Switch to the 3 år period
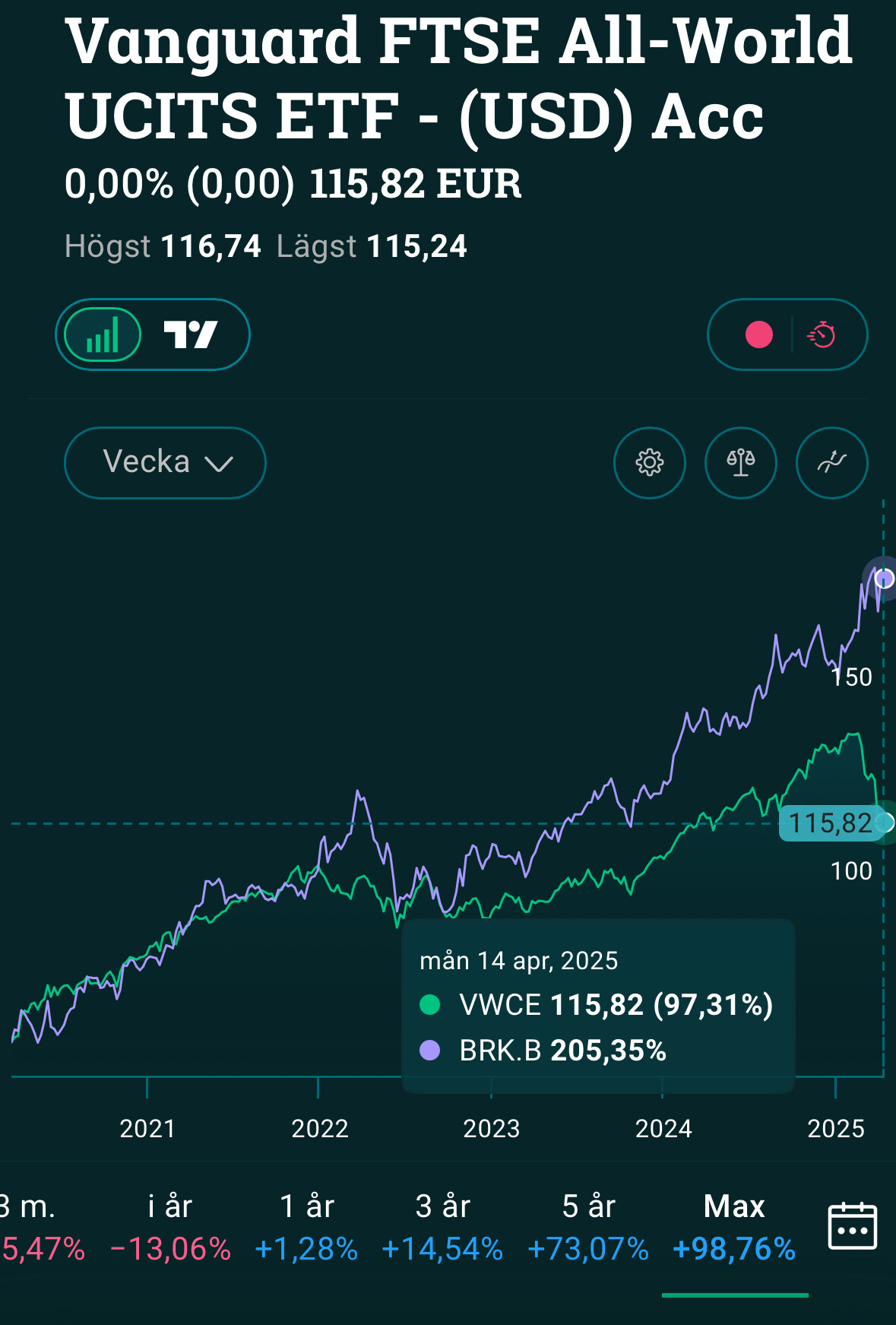896x1325 pixels. click(x=442, y=1226)
